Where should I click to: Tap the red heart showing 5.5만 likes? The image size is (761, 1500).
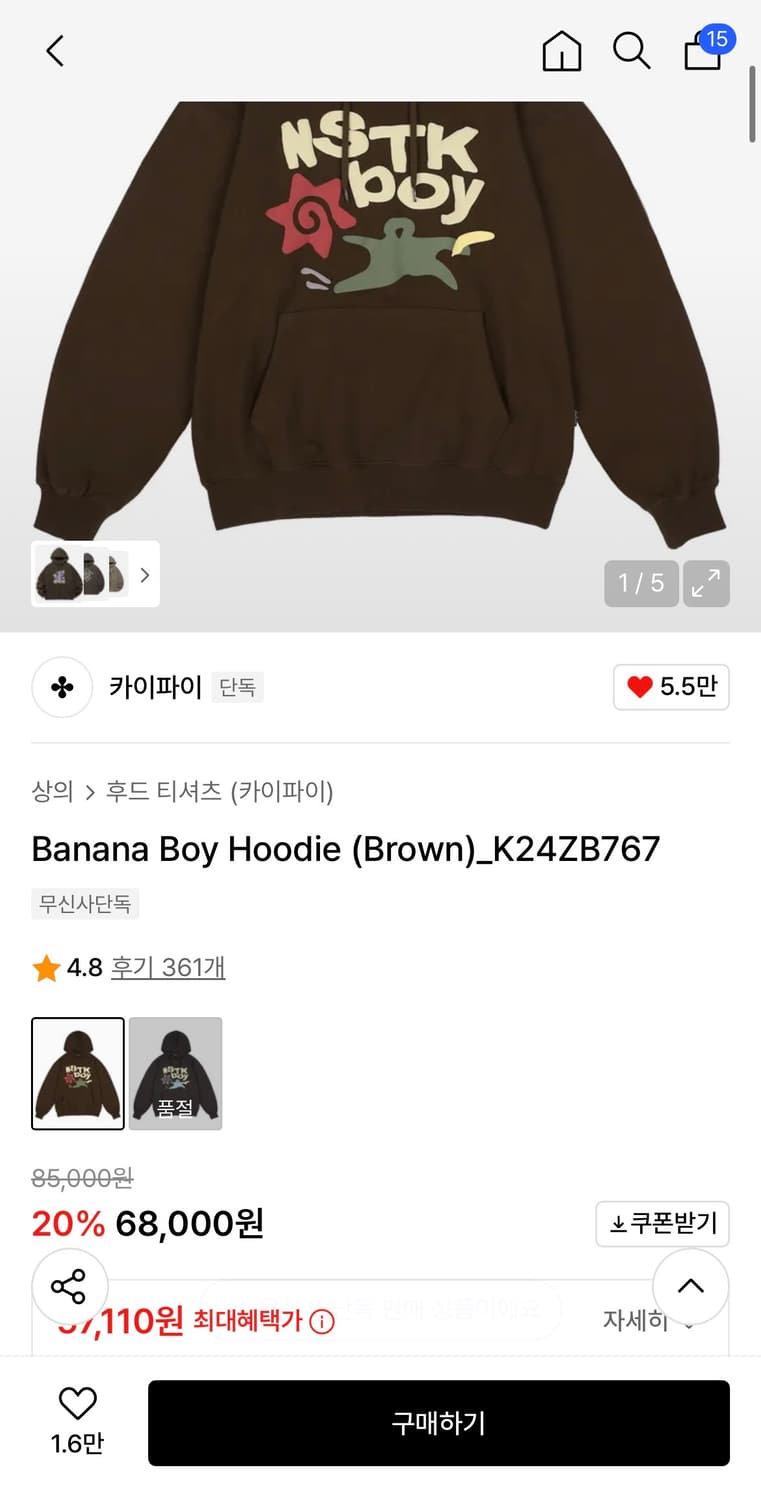point(671,687)
